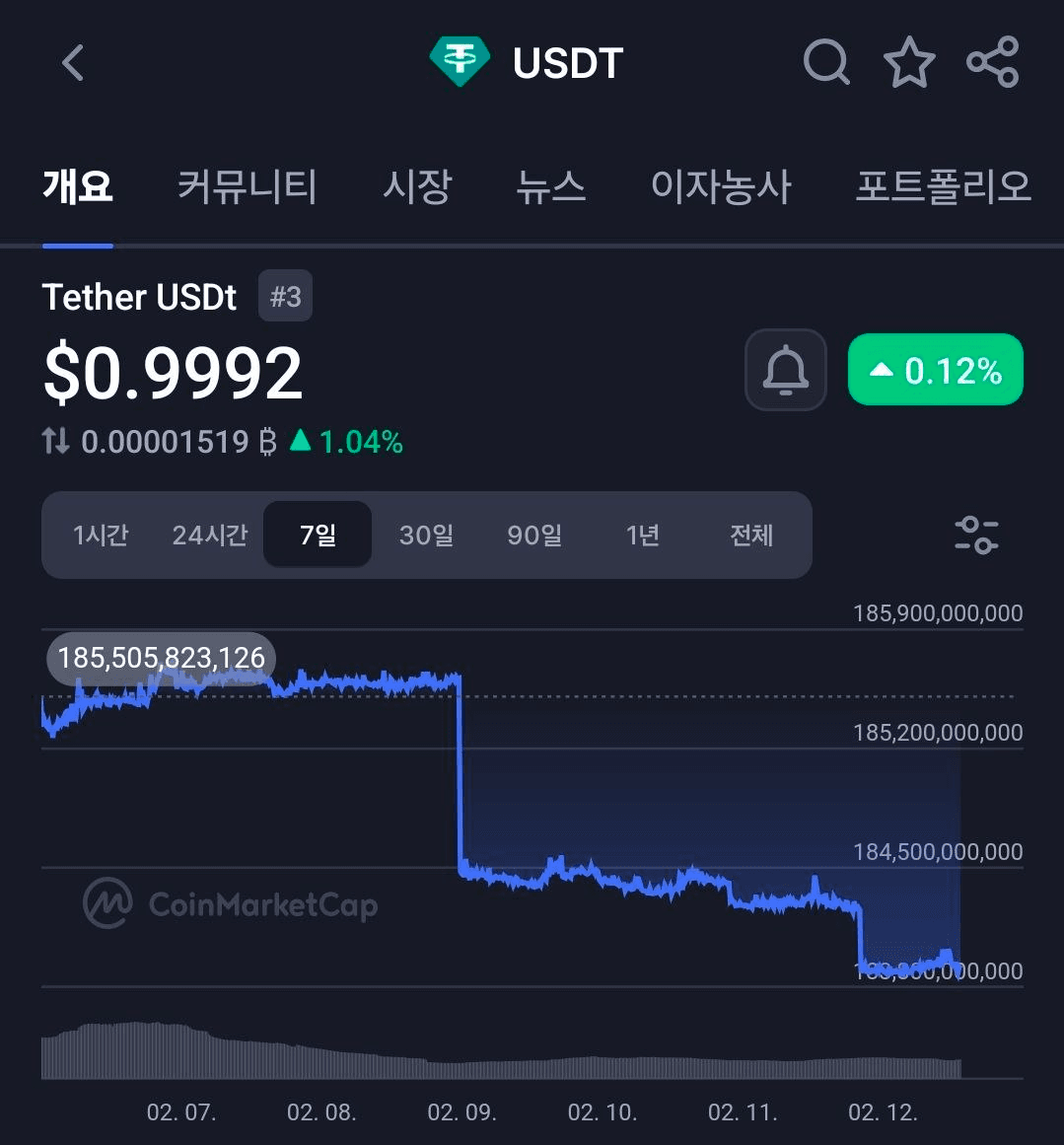Image resolution: width=1064 pixels, height=1145 pixels.
Task: Tap the 185,505,823,126 value label on the chart
Action: coord(161,658)
